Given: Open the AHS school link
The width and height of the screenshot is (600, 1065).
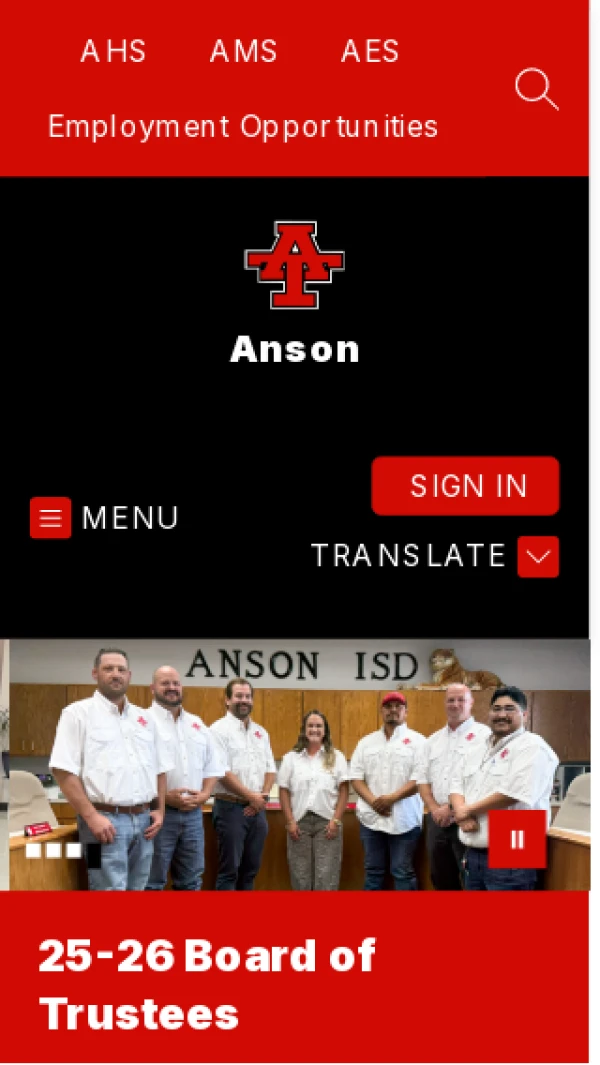Looking at the screenshot, I should pos(113,51).
